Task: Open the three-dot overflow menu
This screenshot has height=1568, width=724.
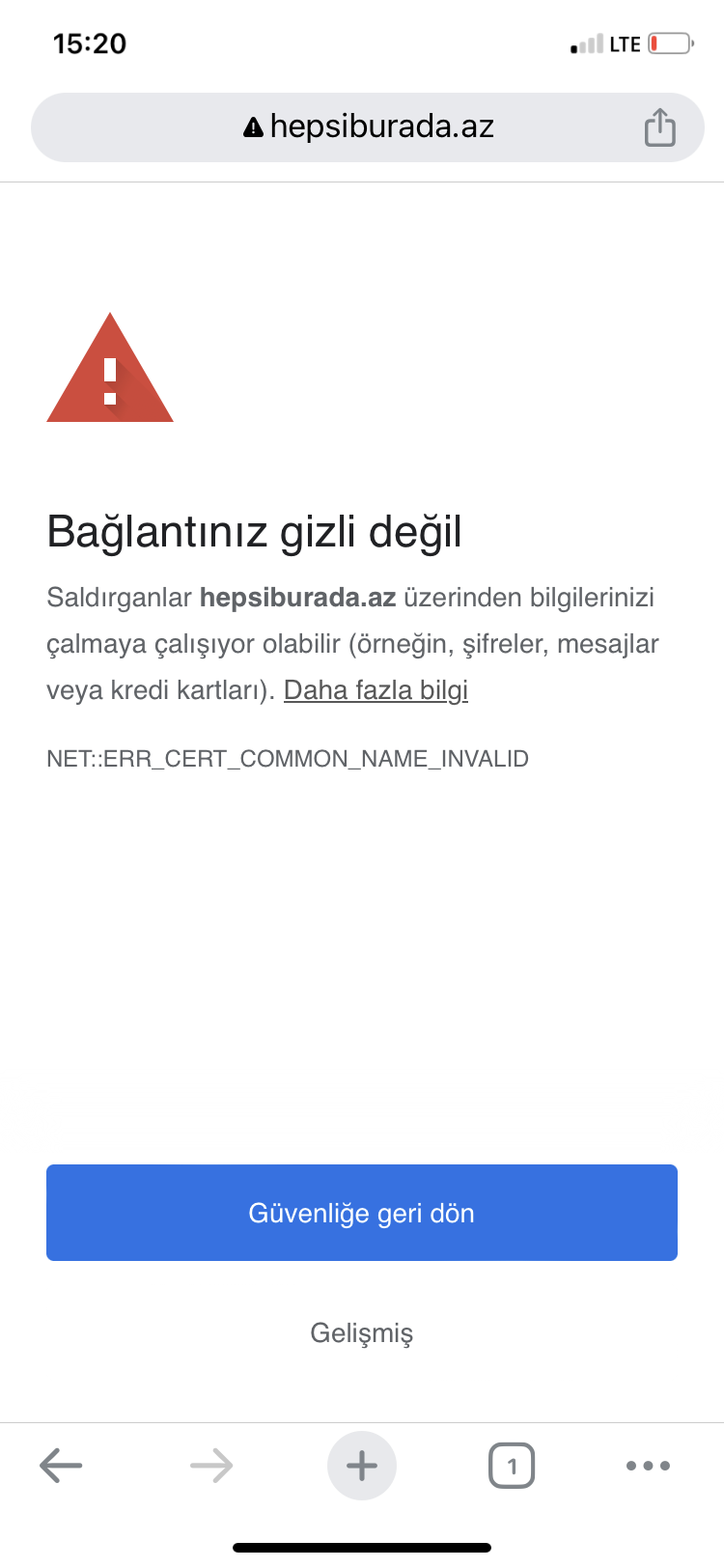Action: tap(649, 1466)
